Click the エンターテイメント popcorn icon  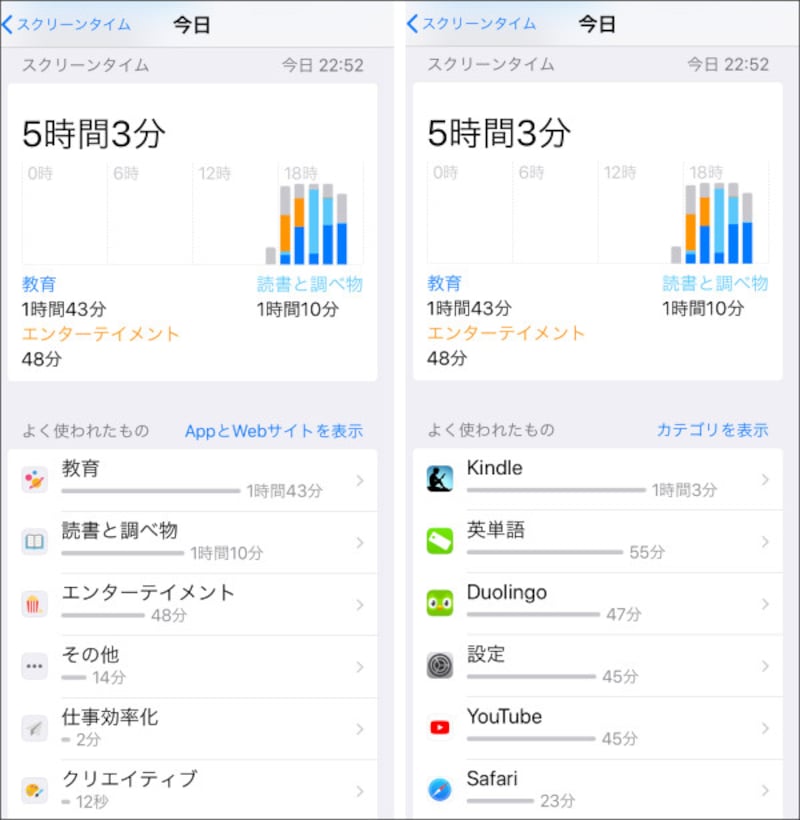coord(33,602)
